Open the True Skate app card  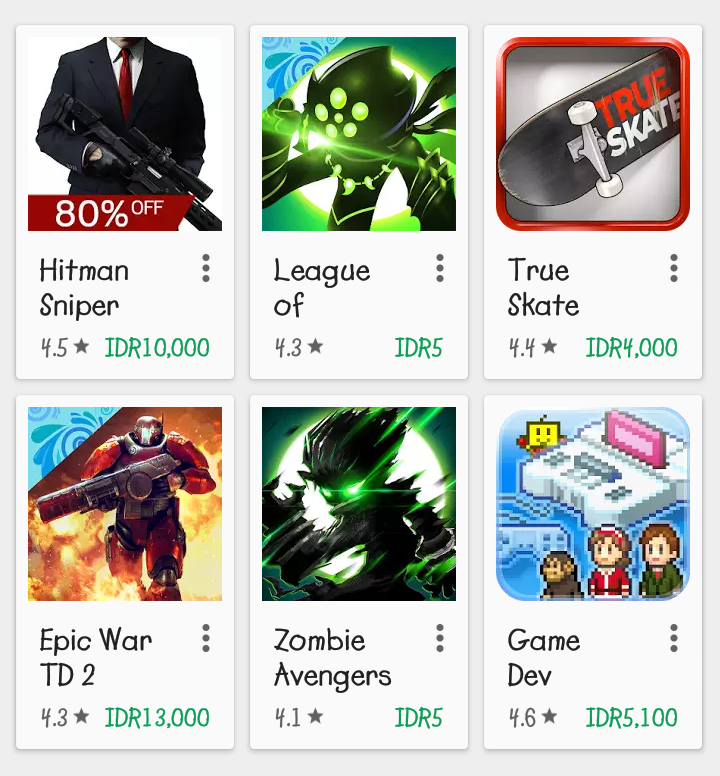tap(593, 135)
